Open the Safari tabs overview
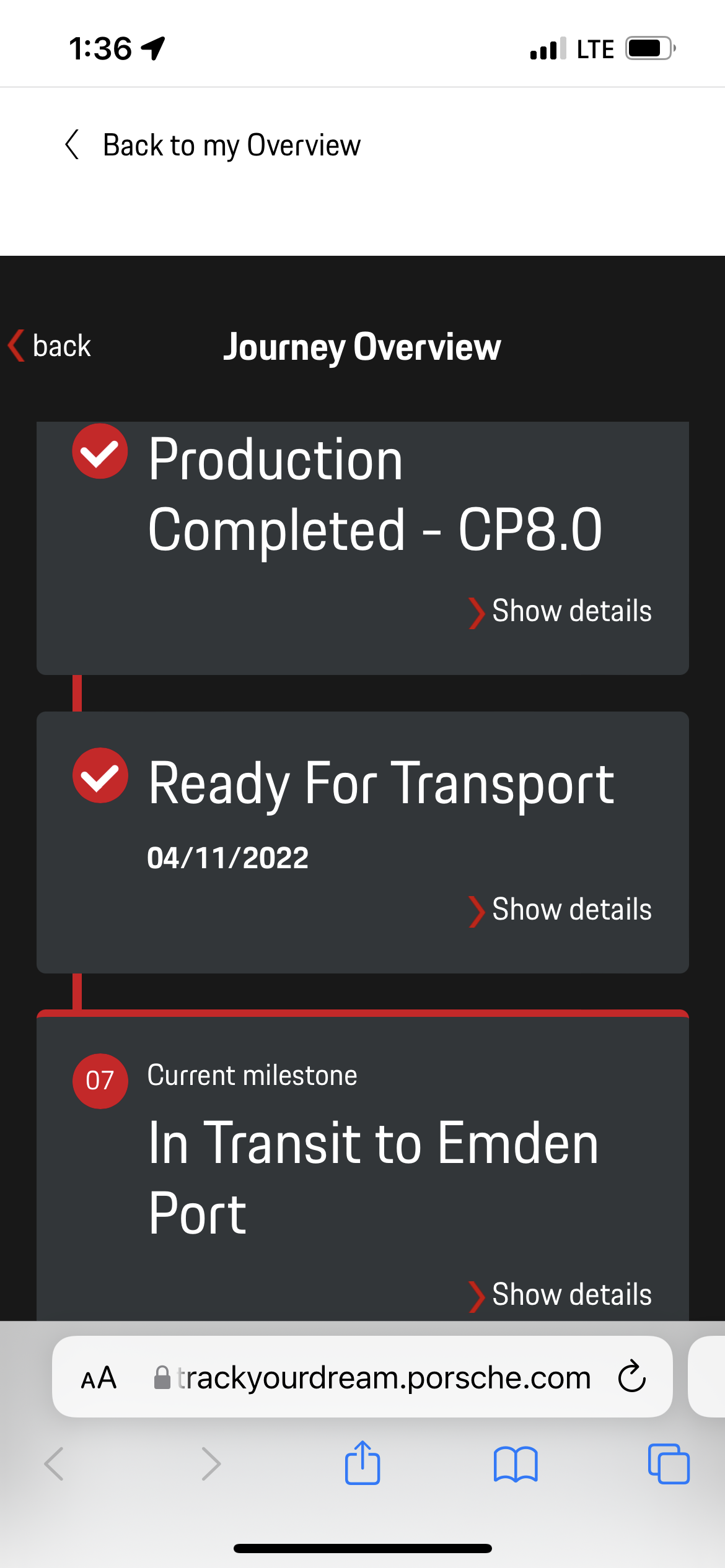725x1568 pixels. [669, 1464]
